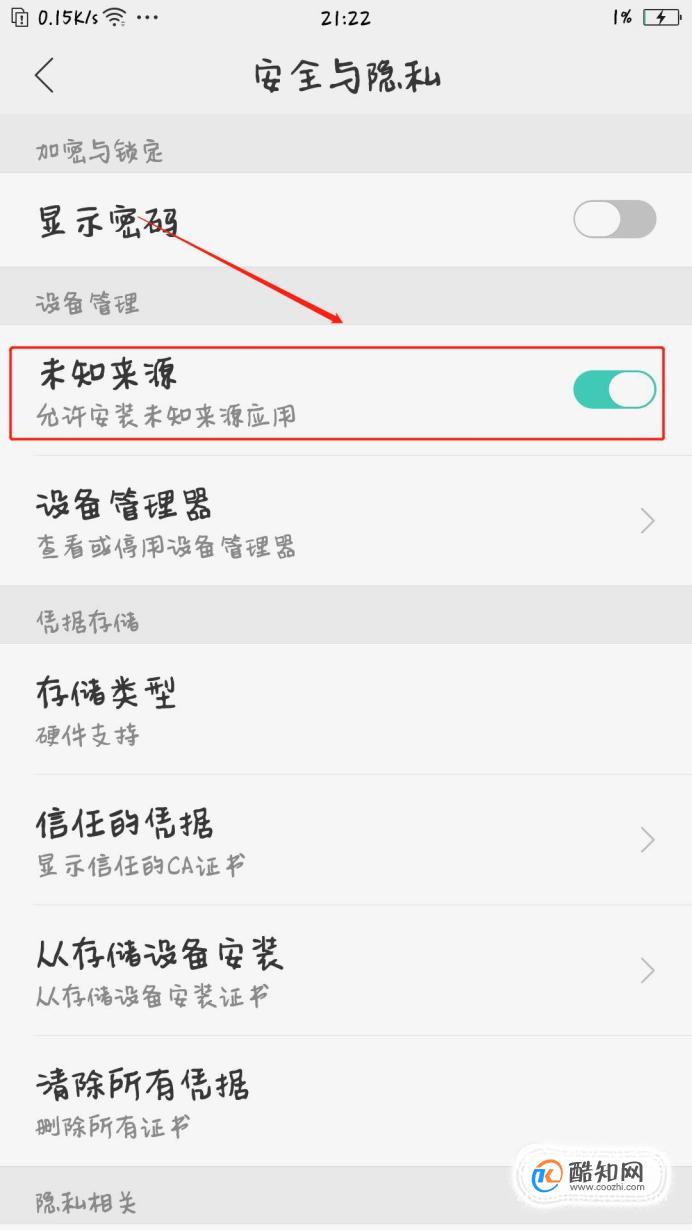
Task: Tap 清除所有凭据 to delete certificates
Action: [x=346, y=1101]
